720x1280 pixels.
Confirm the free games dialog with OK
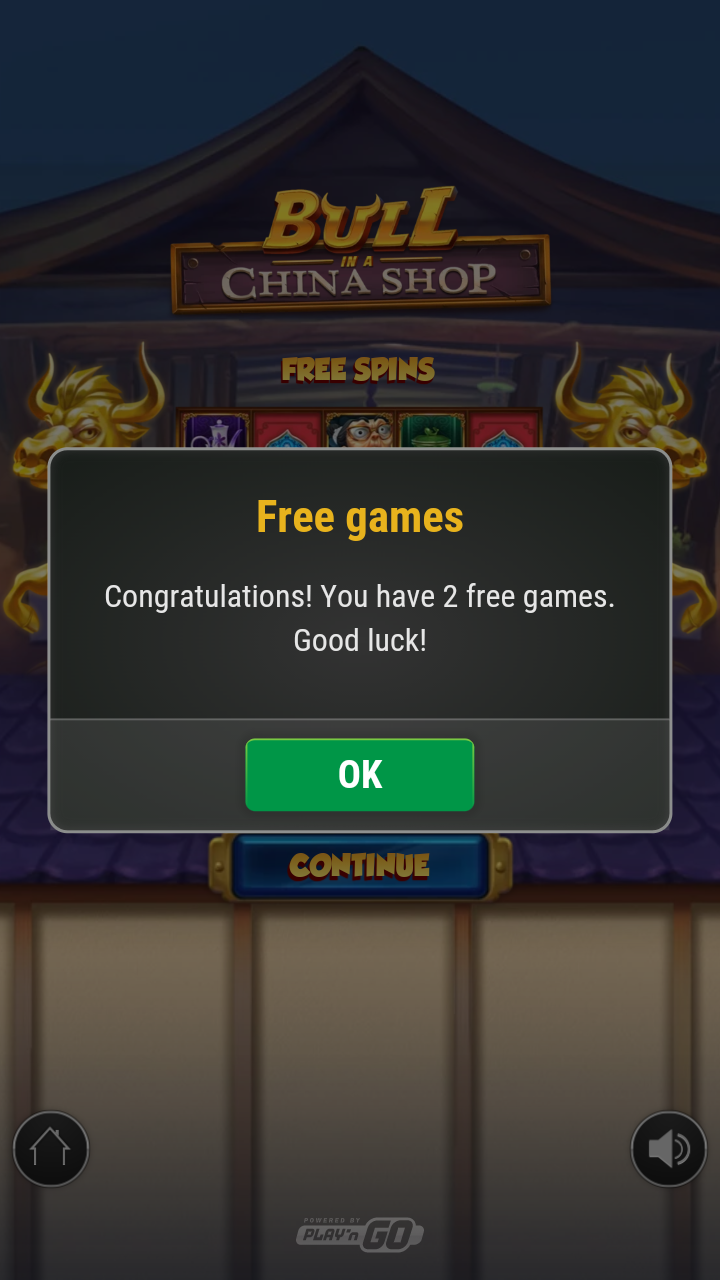pos(359,775)
